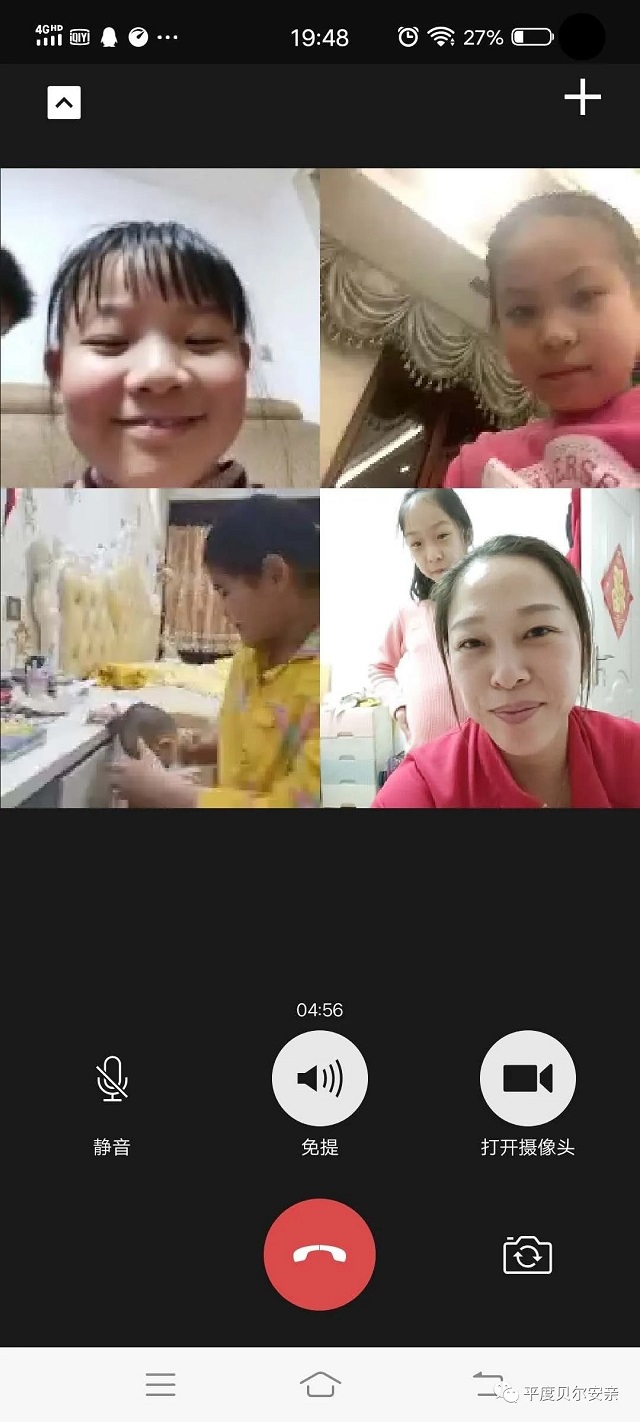The image size is (640, 1422).
Task: Toggle the speakerphone (免提)
Action: point(320,1079)
